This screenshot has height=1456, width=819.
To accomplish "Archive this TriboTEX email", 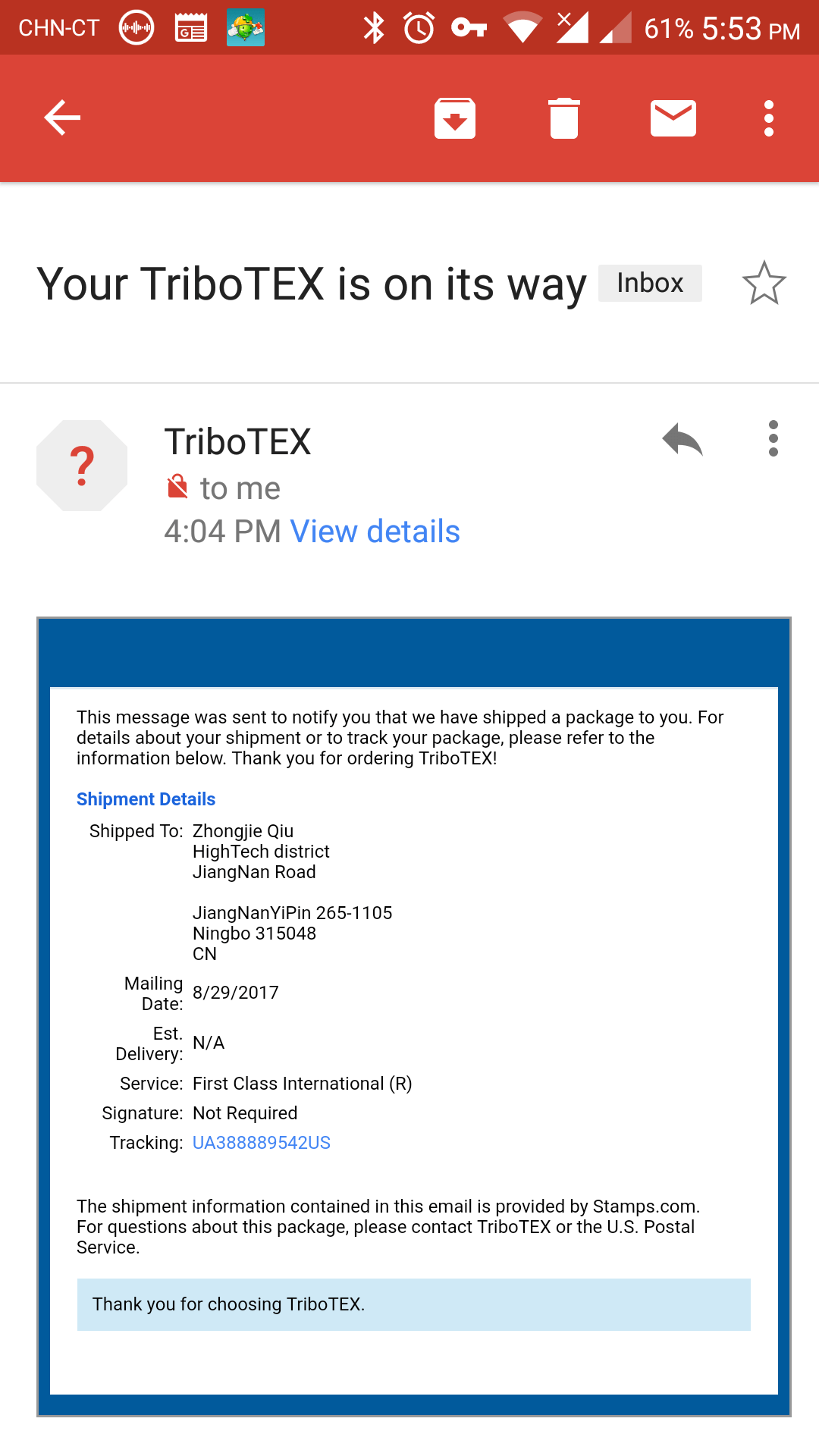I will point(455,118).
